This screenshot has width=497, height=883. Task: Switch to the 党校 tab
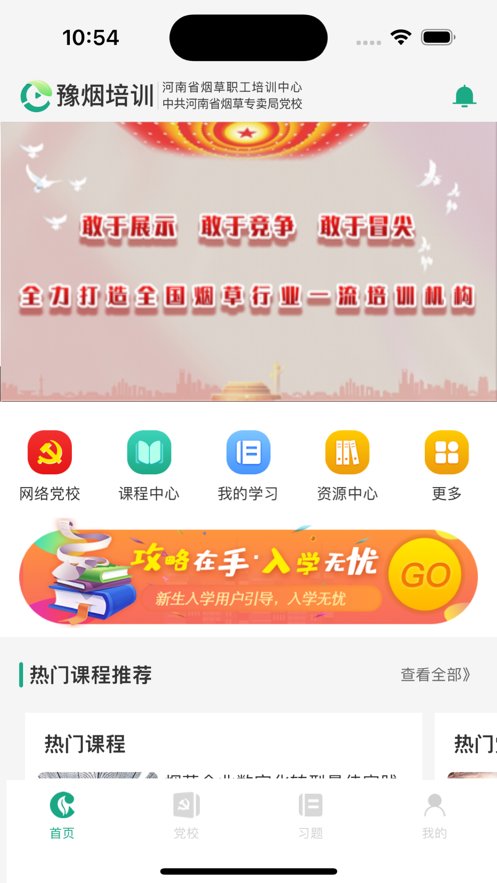[186, 815]
